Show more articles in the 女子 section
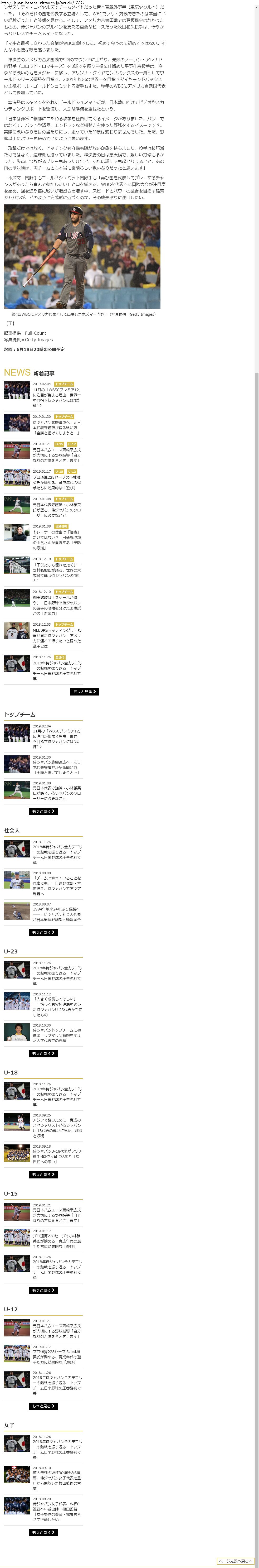Screen dimensions: 259x1568 tap(44, 1533)
